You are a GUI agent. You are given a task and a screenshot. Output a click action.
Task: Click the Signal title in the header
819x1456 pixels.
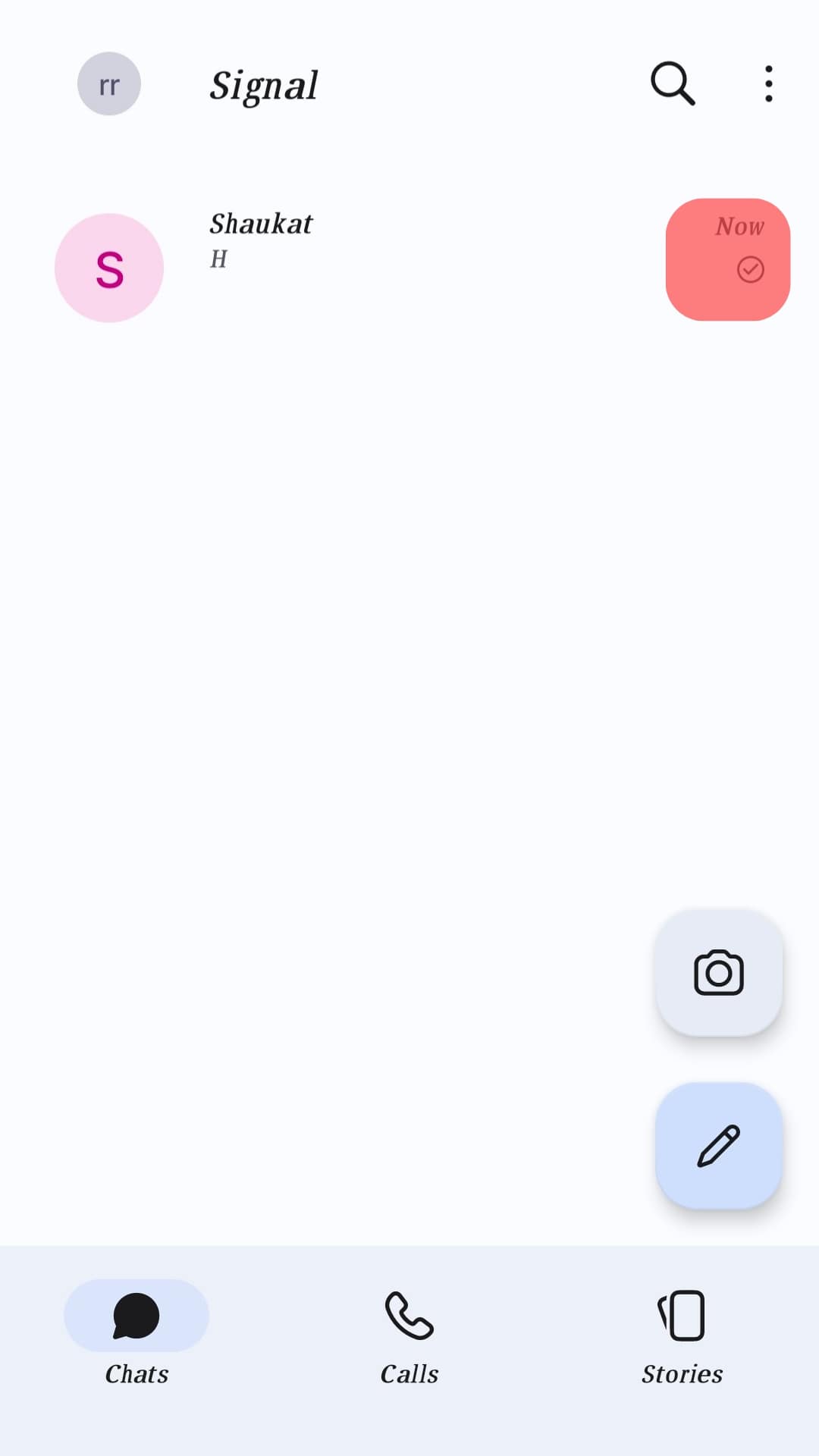click(263, 85)
